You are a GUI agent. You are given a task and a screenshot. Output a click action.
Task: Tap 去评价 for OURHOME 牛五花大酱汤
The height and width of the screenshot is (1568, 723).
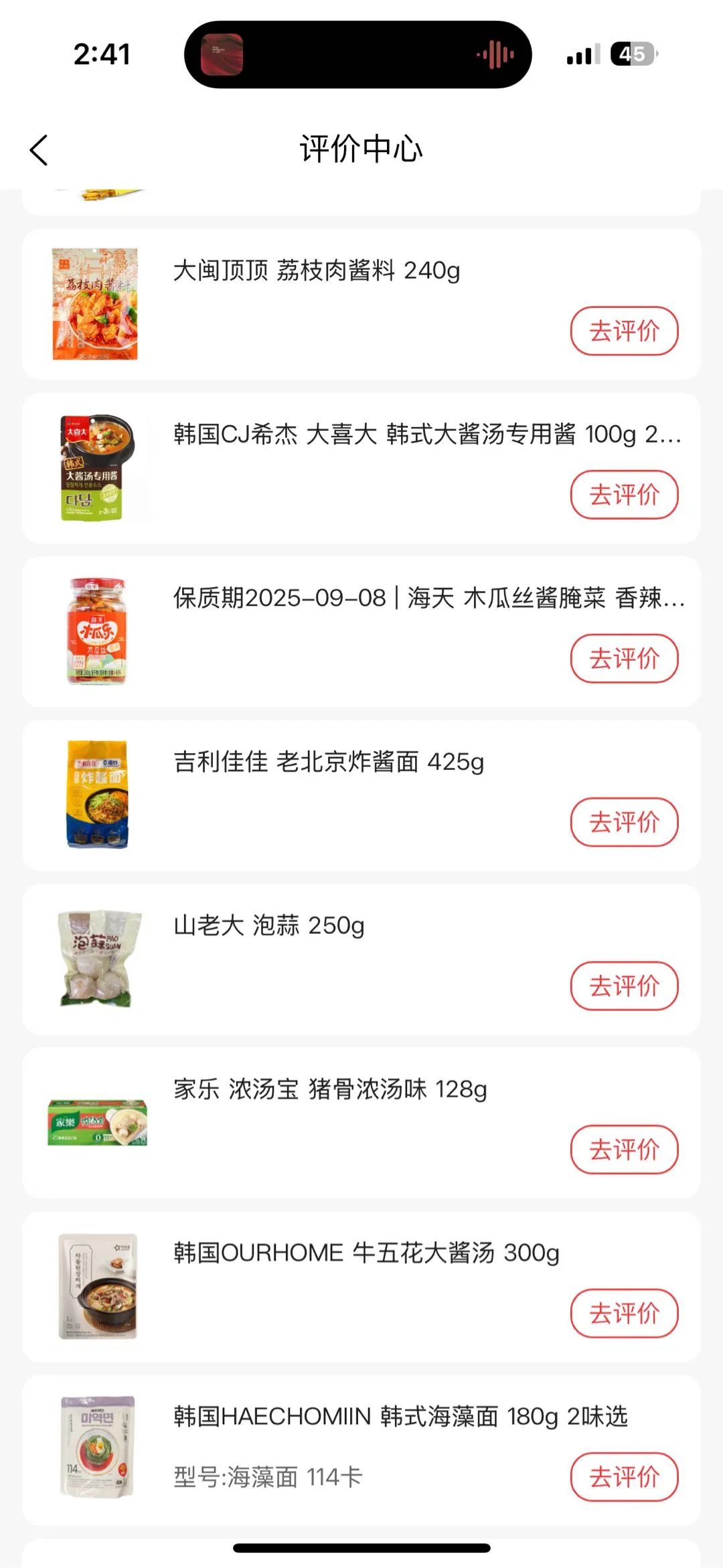624,1314
